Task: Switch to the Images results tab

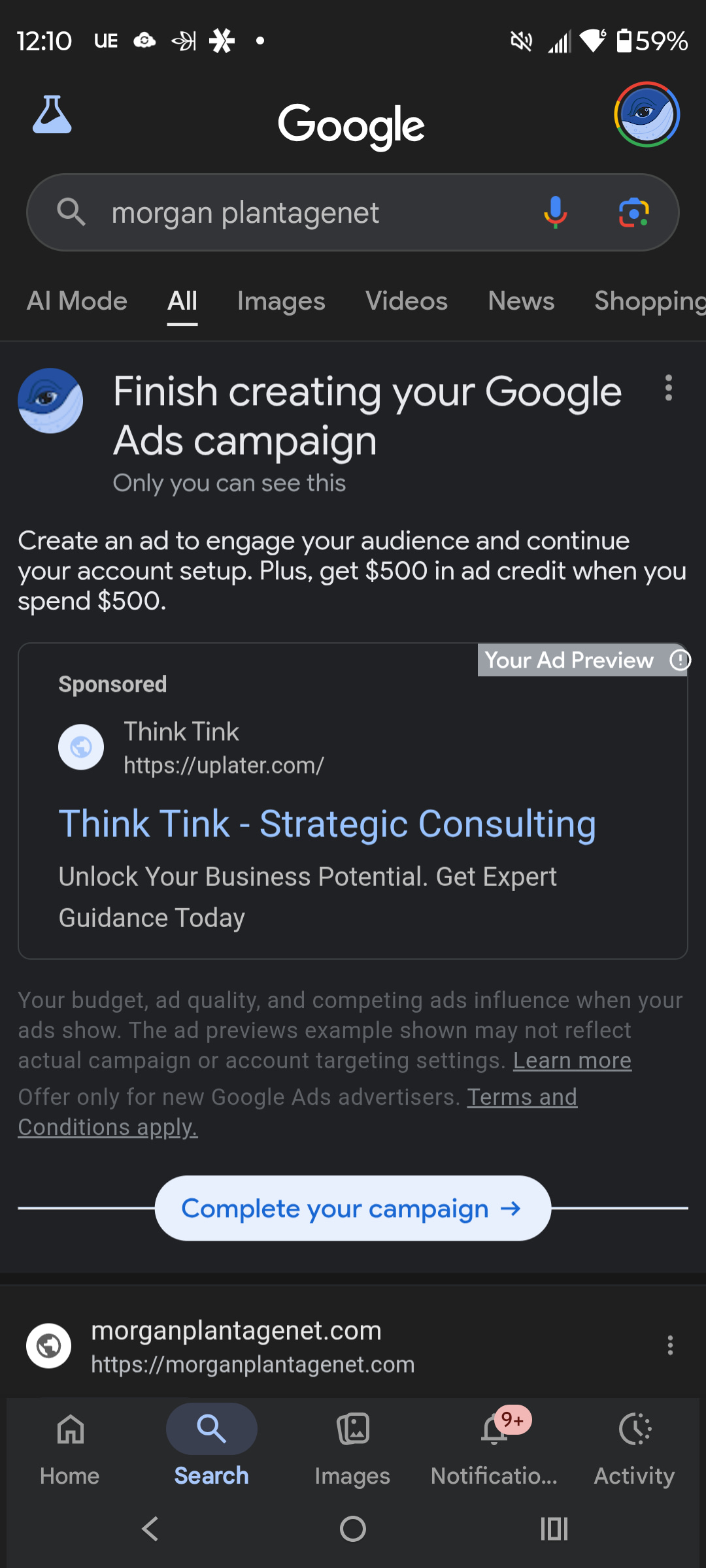Action: click(x=281, y=301)
